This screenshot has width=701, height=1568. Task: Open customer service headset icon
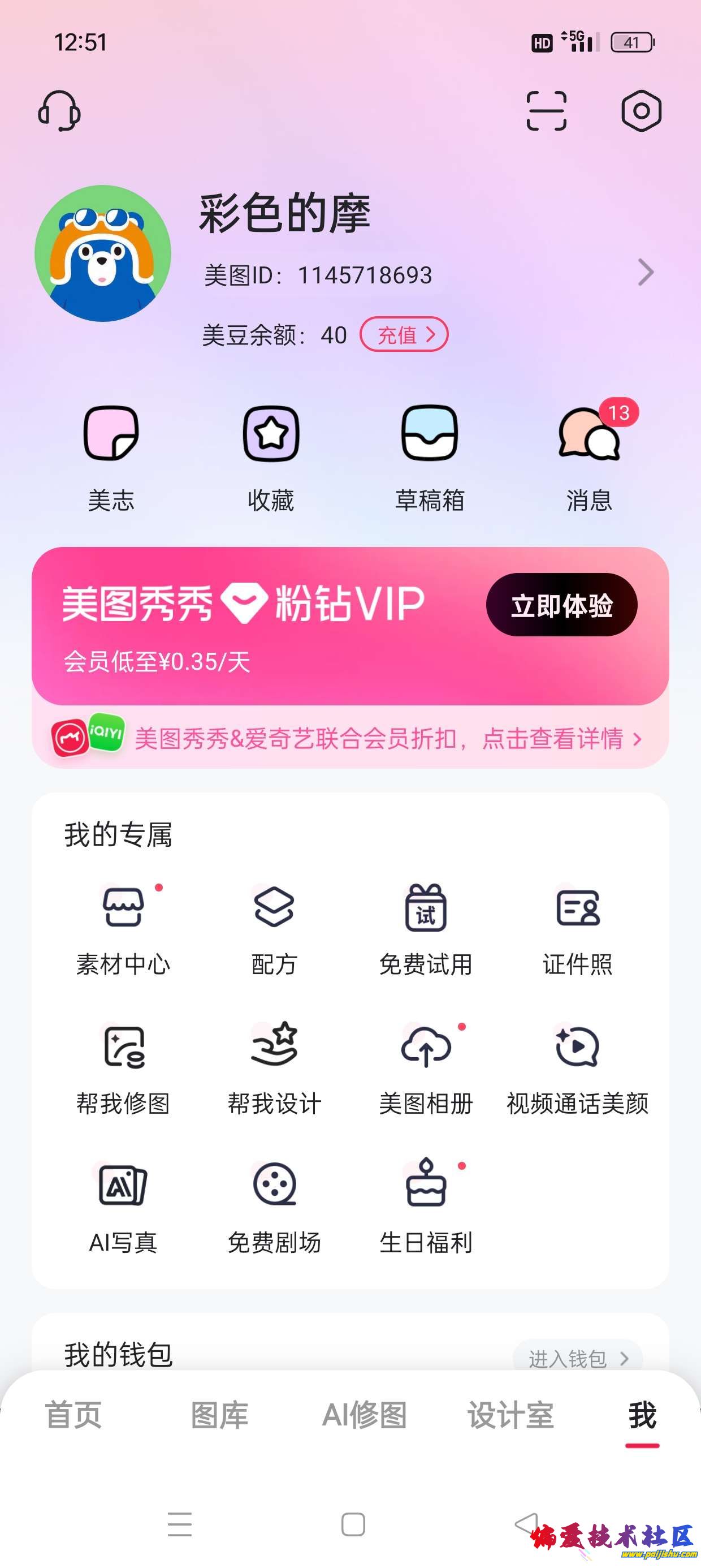59,111
